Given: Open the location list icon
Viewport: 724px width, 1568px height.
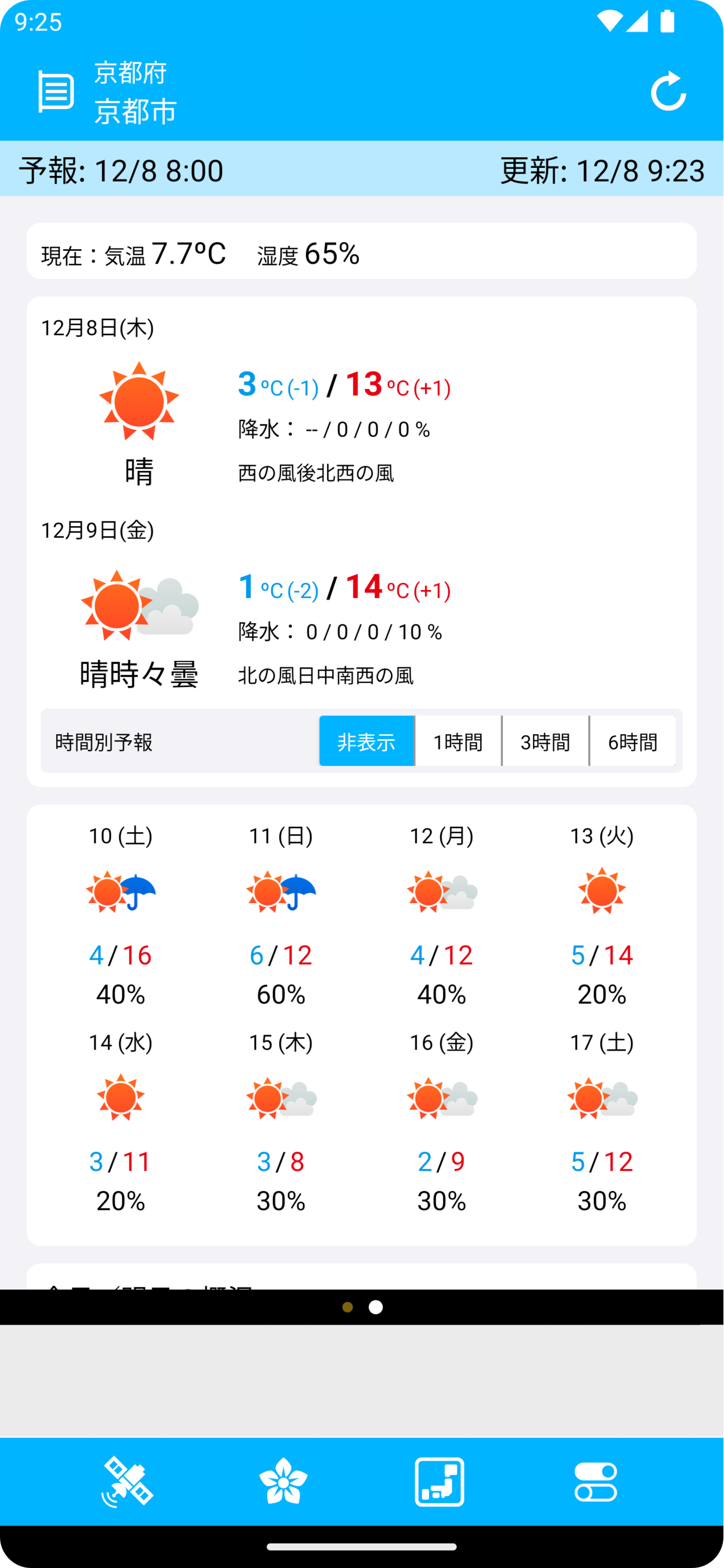Looking at the screenshot, I should click(x=56, y=91).
